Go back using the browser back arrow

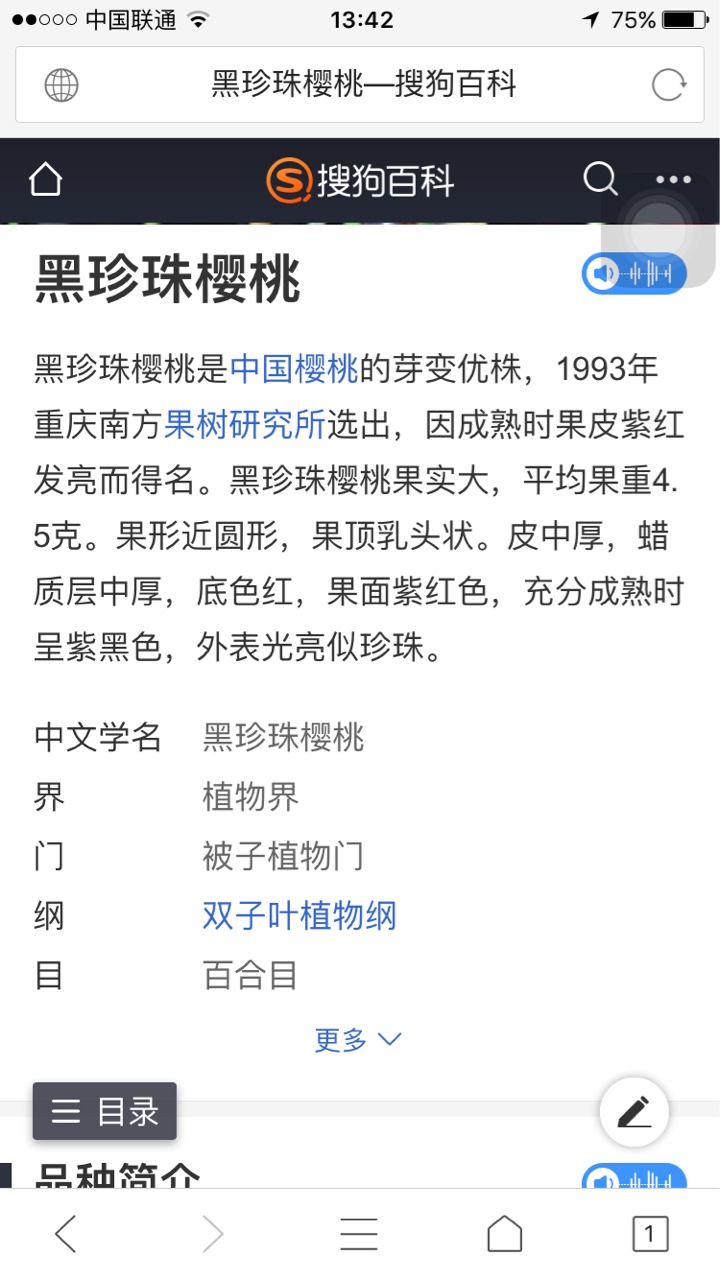click(66, 1234)
